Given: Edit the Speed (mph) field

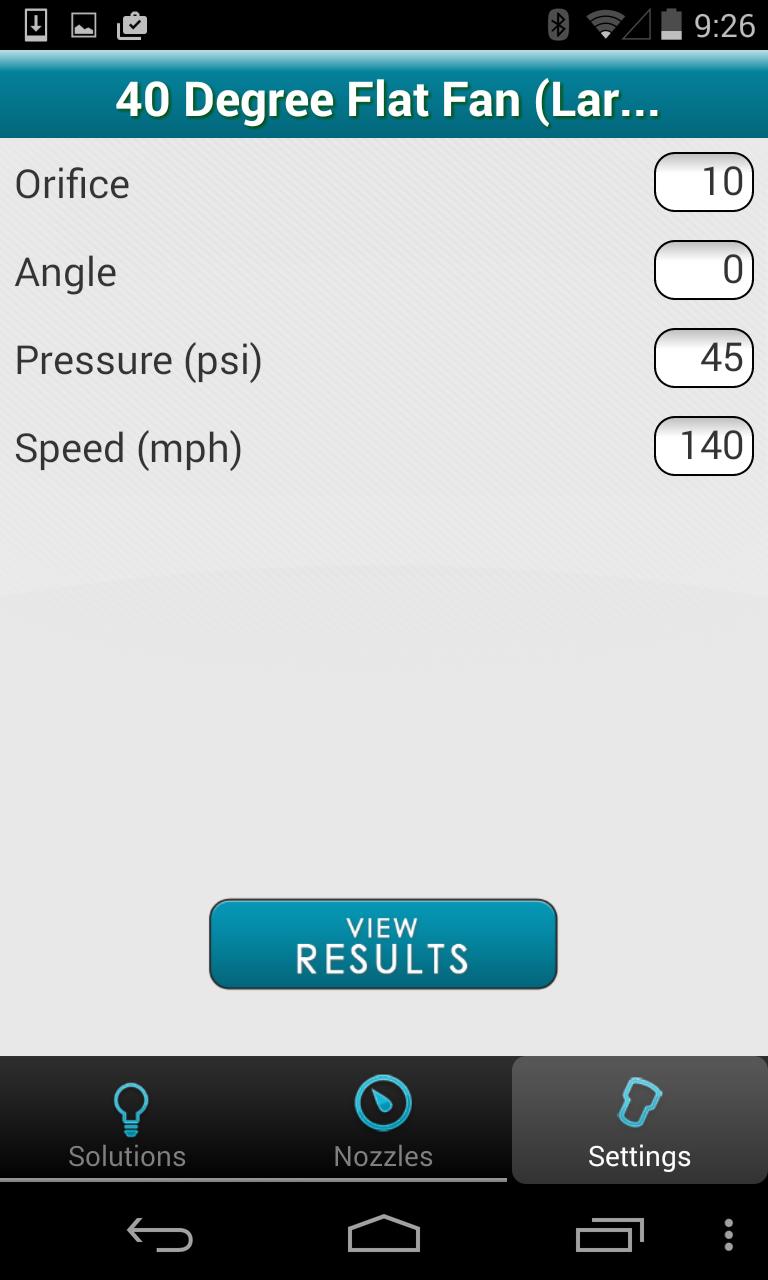Looking at the screenshot, I should pyautogui.click(x=703, y=446).
